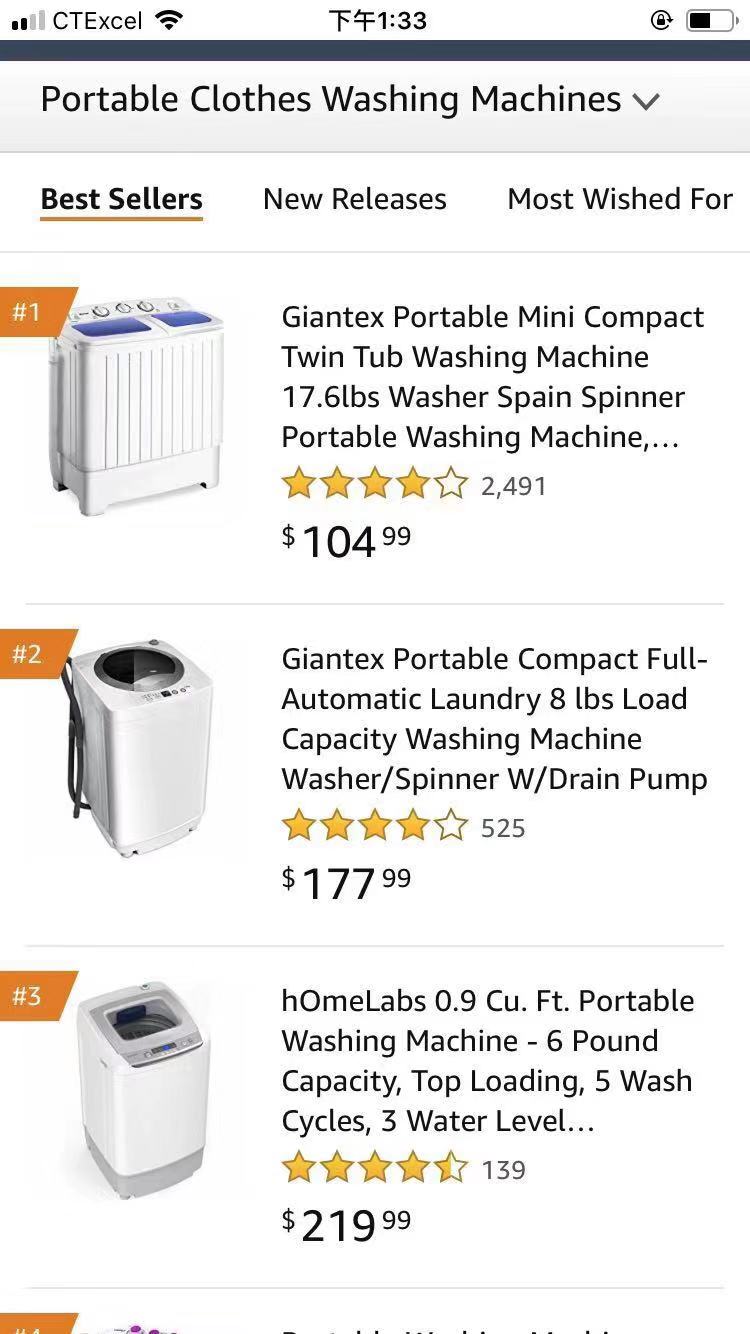Image resolution: width=750 pixels, height=1334 pixels.
Task: Open the Giantex Twin Tub Washing Machine listing
Action: (x=492, y=376)
